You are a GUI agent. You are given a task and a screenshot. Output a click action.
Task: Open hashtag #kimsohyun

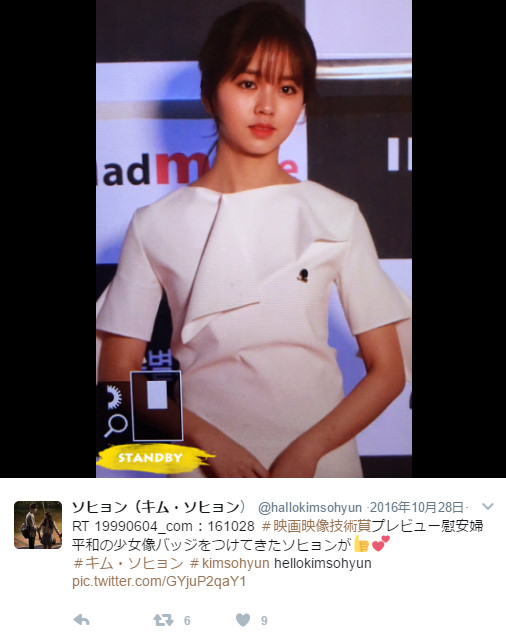point(230,563)
